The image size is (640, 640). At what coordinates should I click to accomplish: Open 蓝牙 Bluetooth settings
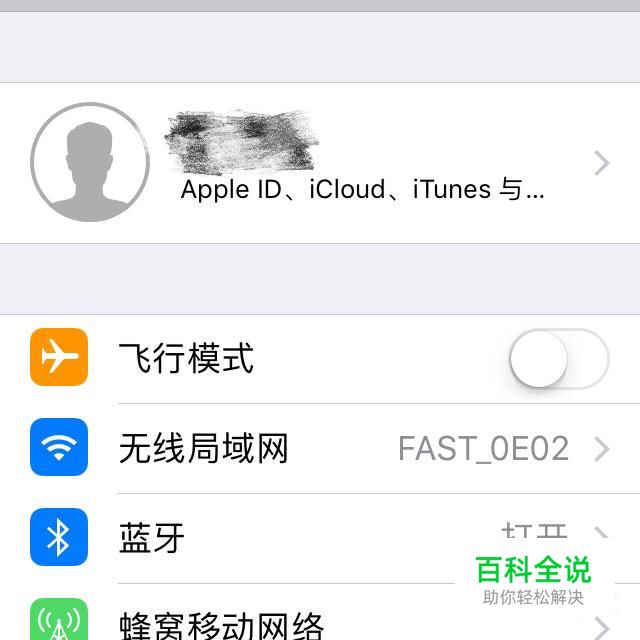click(x=300, y=538)
